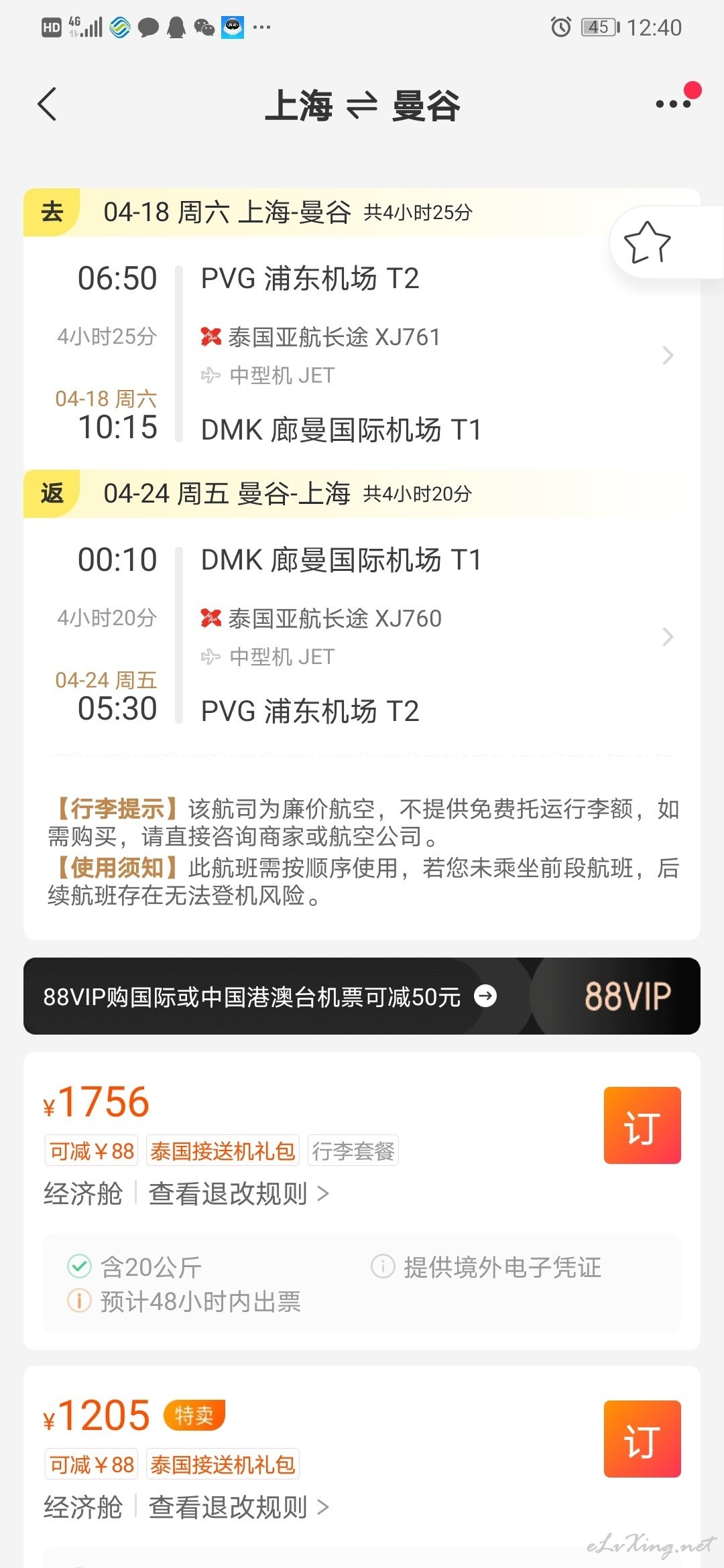This screenshot has height=1568, width=724.
Task: View refund rules for the ¥1756 fare
Action: (239, 1193)
